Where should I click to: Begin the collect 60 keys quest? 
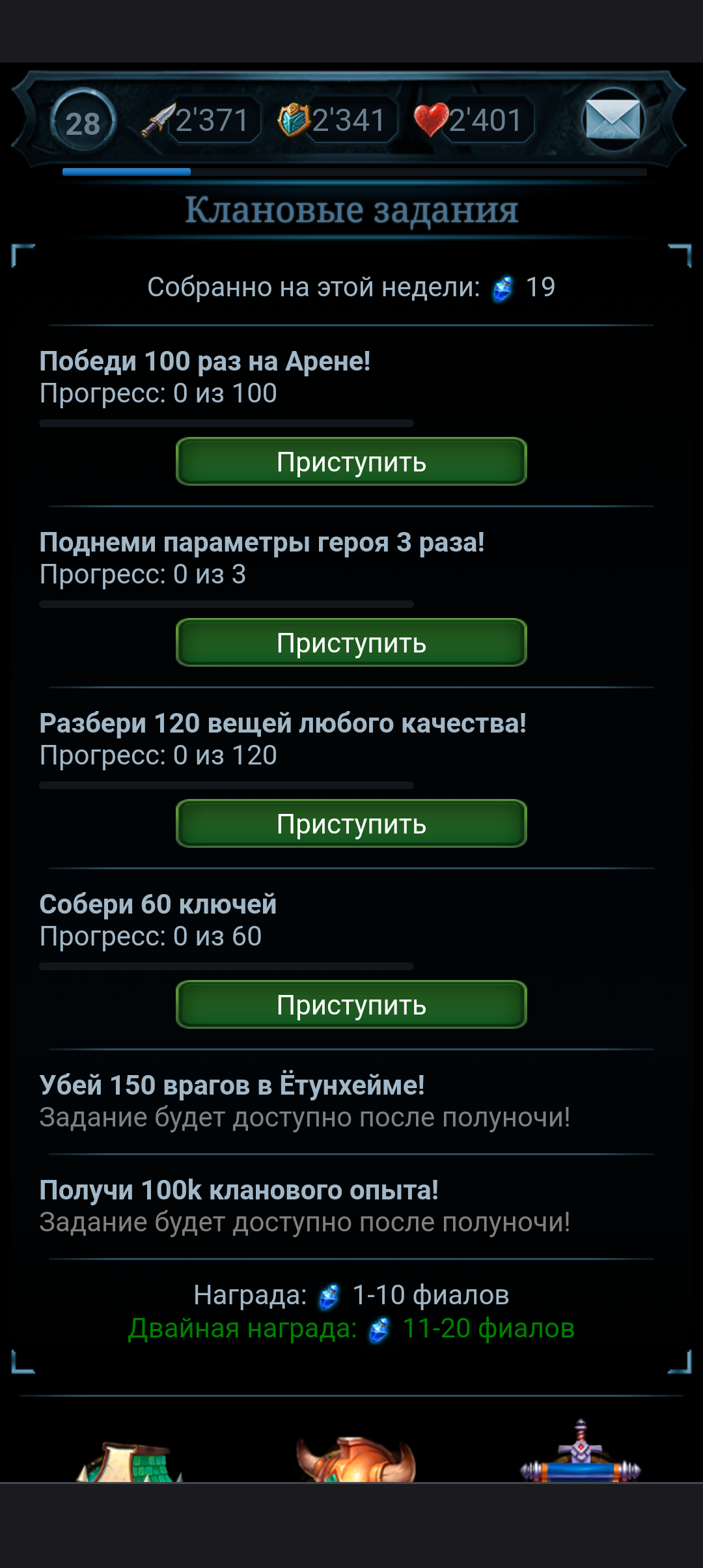(x=351, y=1005)
